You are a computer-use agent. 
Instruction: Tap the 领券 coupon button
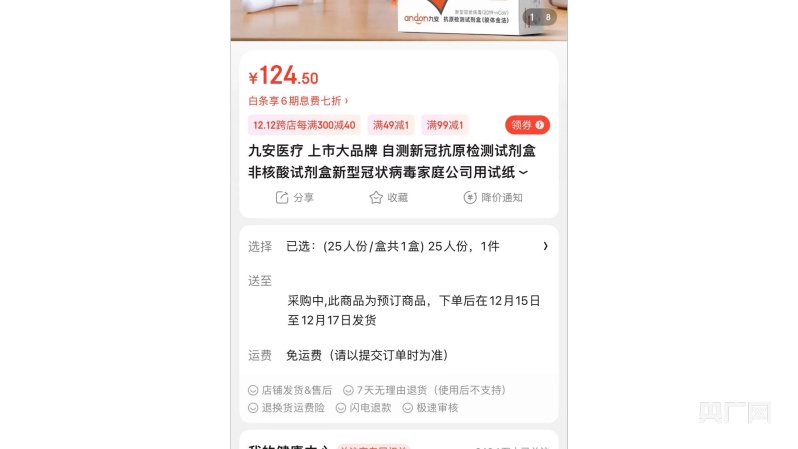527,125
